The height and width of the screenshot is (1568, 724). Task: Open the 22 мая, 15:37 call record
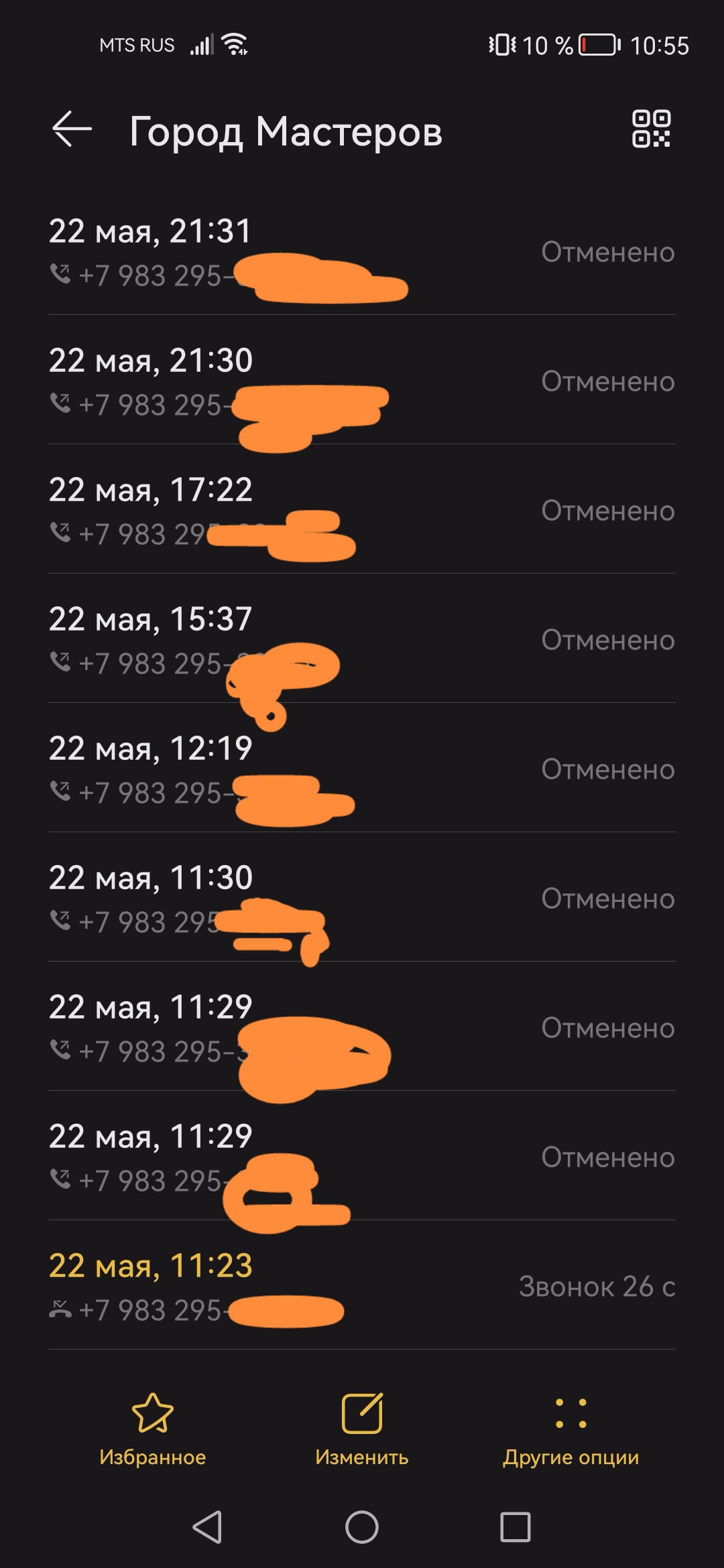(362, 640)
